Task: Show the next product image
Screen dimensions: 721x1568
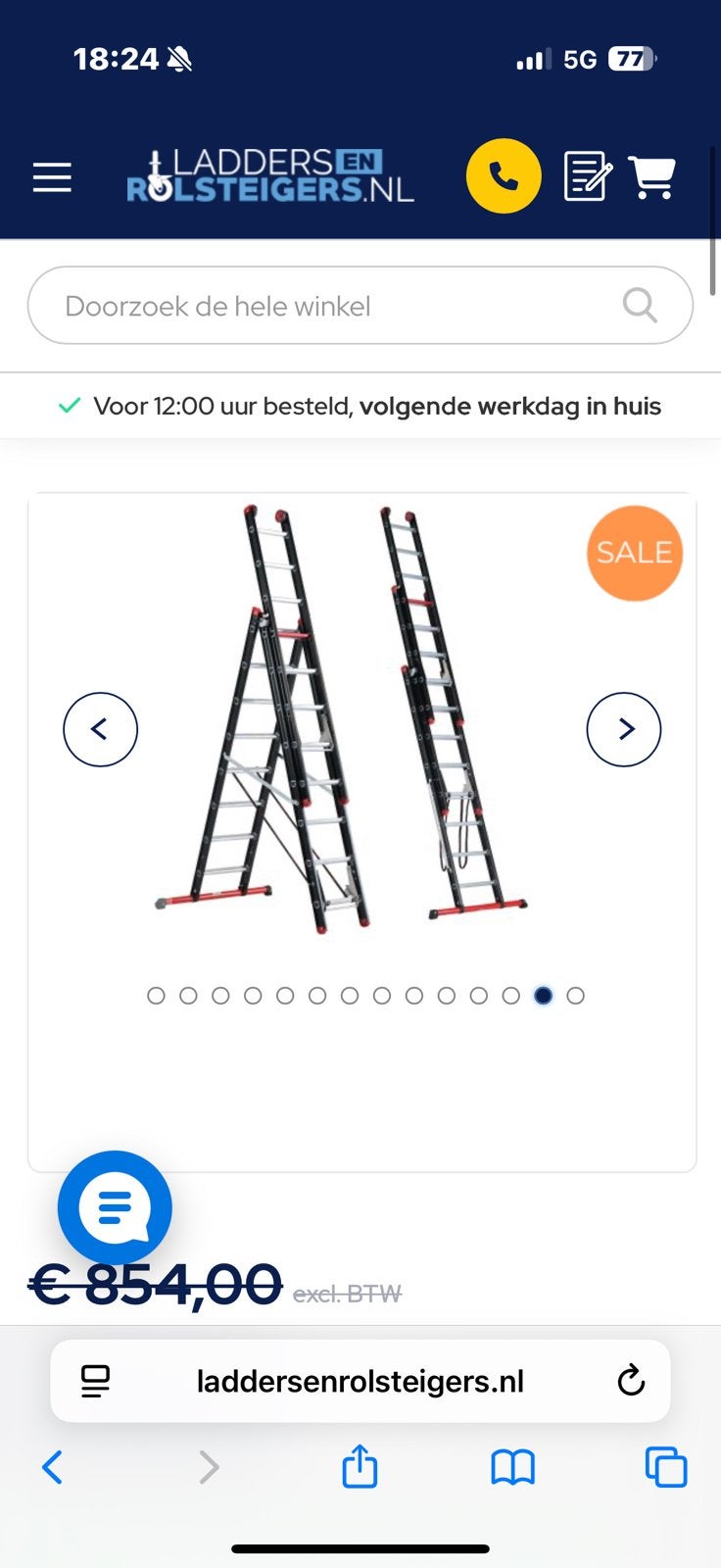Action: (624, 729)
